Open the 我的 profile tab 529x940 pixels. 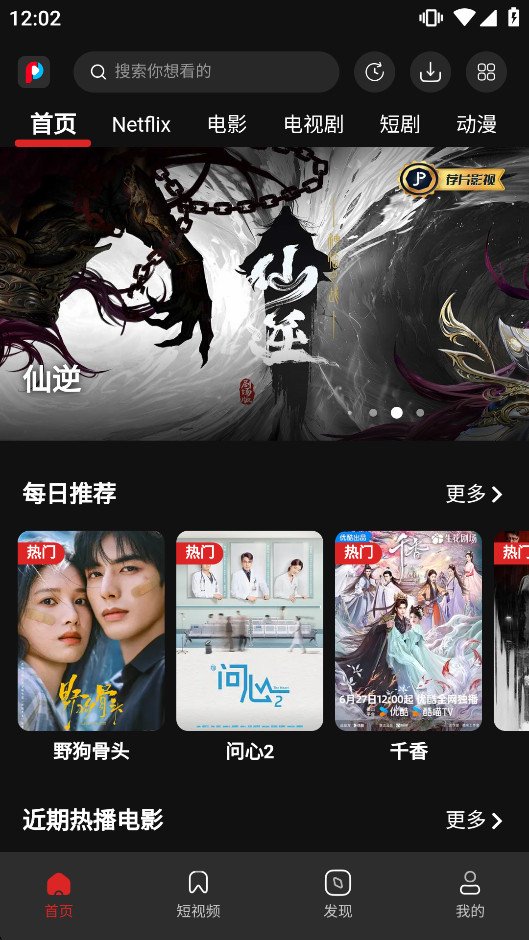(470, 895)
